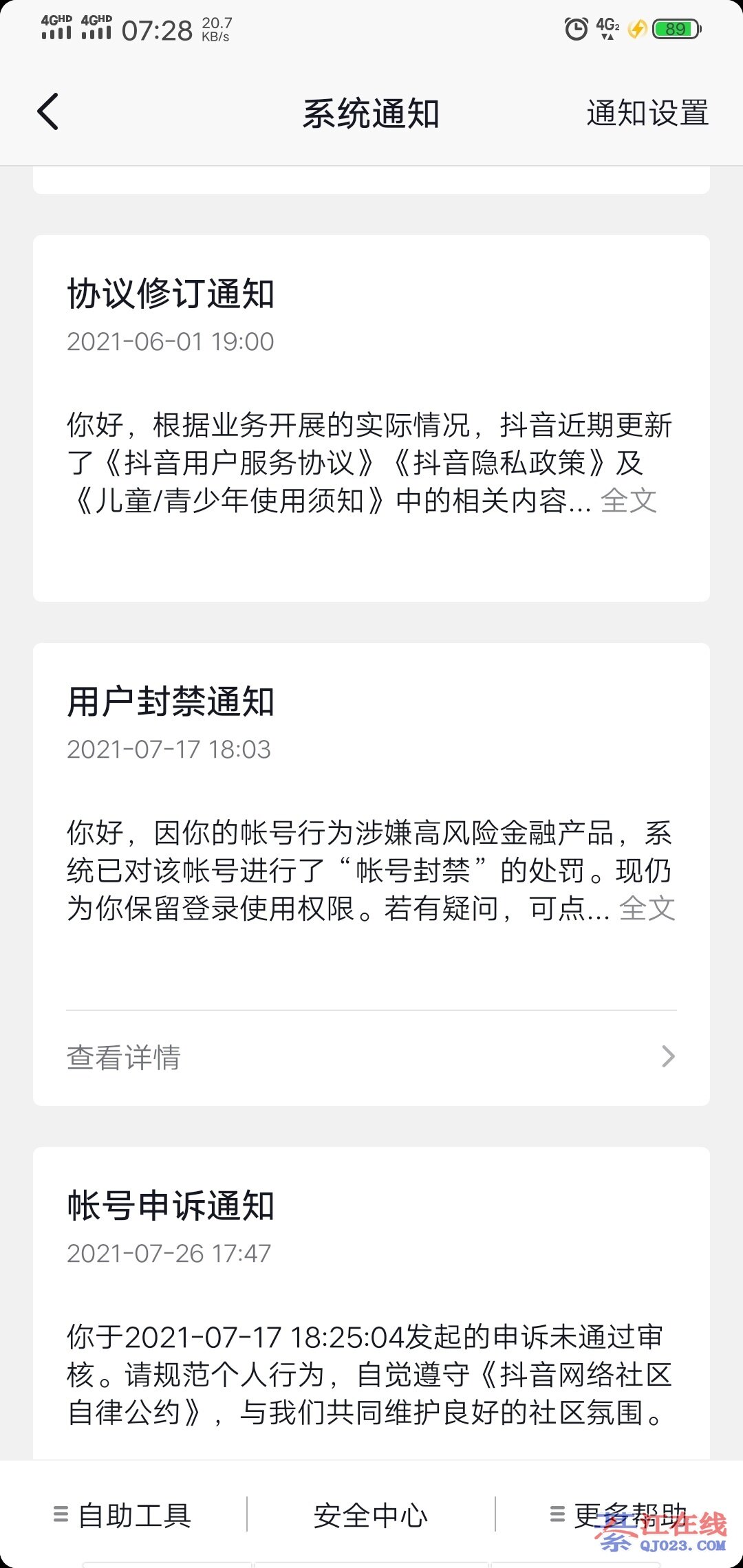Open the 自助工具 menu

pyautogui.click(x=124, y=1515)
